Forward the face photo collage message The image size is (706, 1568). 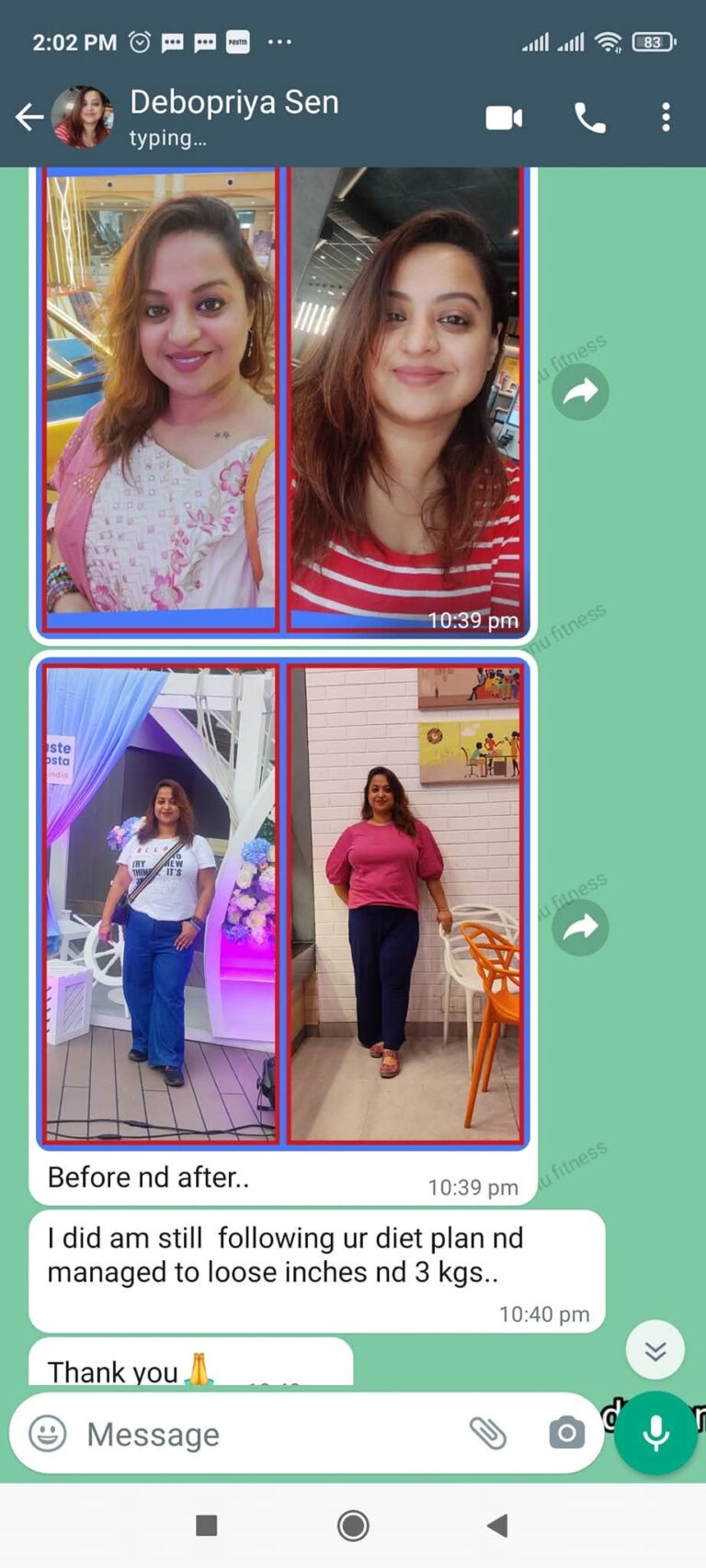(580, 392)
